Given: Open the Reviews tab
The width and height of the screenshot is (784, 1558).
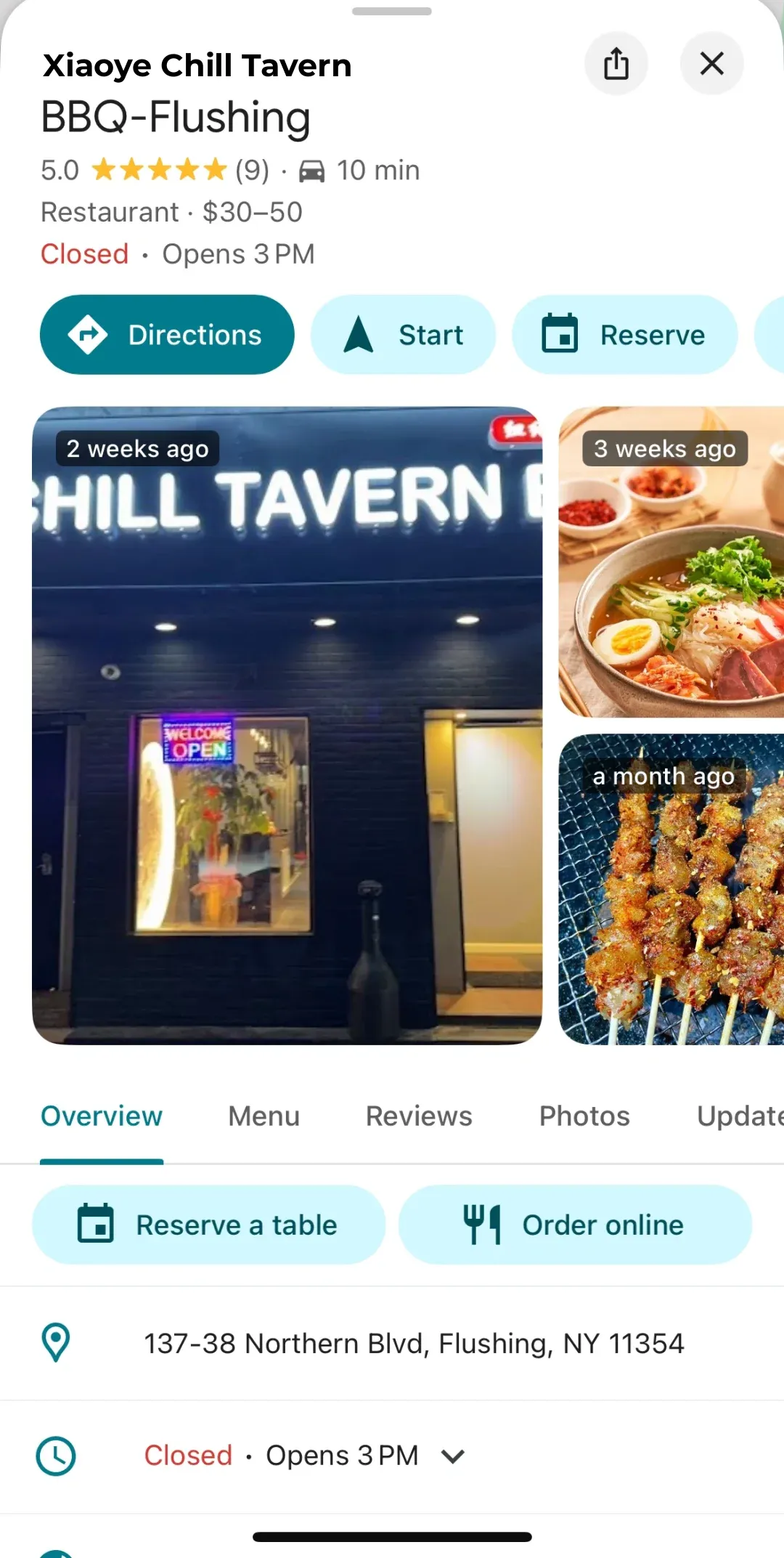Looking at the screenshot, I should point(418,1116).
